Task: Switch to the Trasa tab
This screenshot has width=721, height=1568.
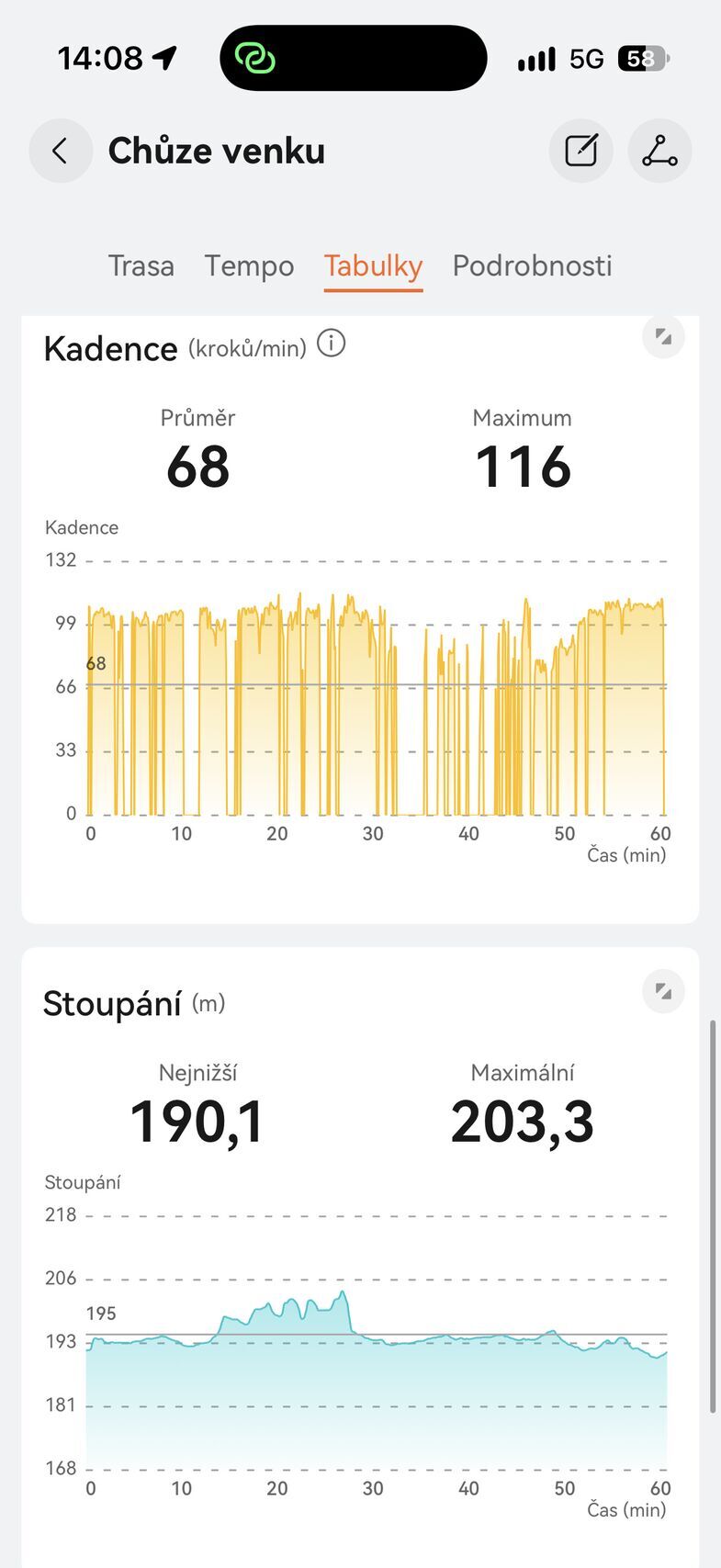Action: coord(141,265)
